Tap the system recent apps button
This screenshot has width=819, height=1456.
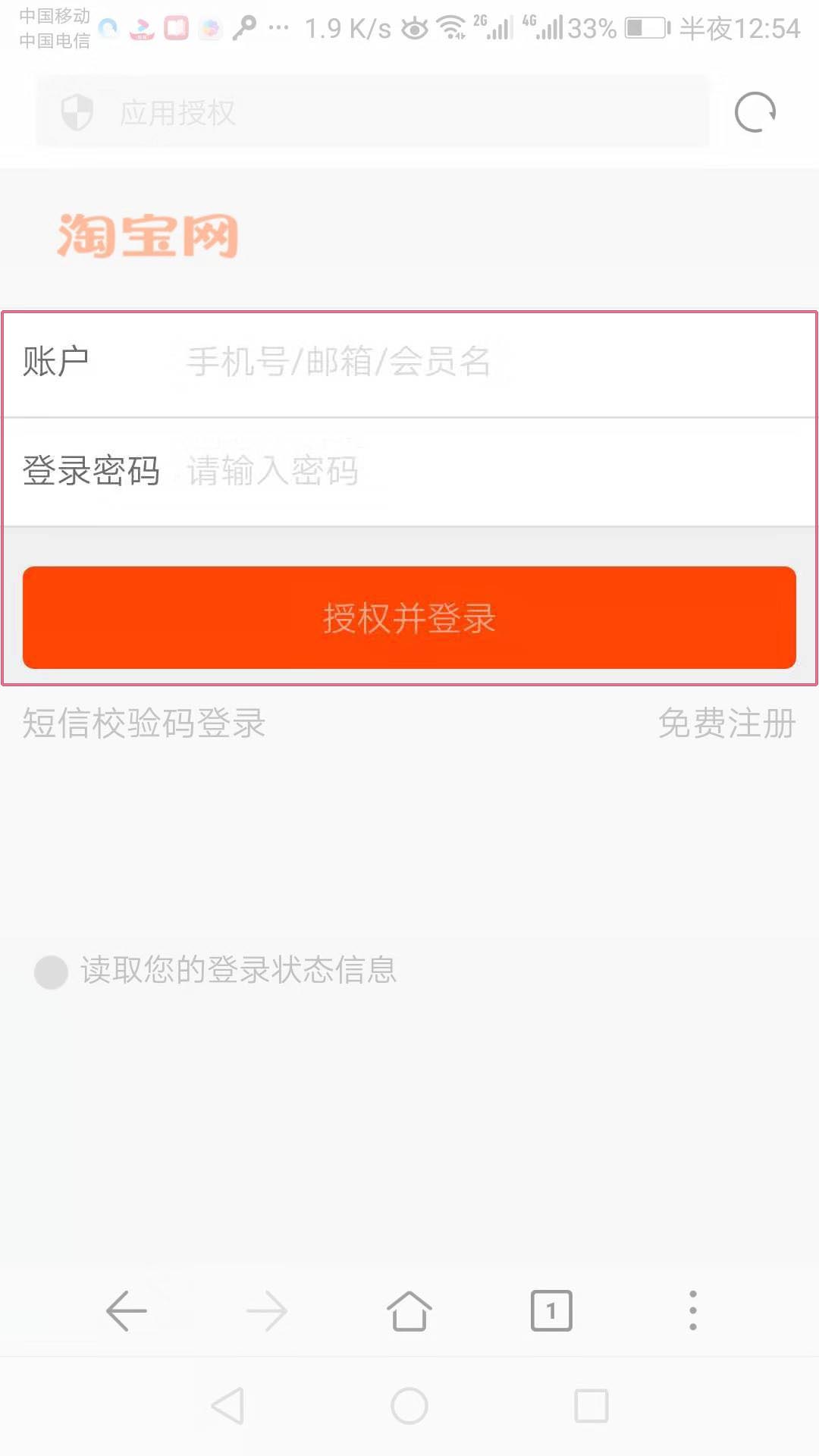tap(591, 1406)
